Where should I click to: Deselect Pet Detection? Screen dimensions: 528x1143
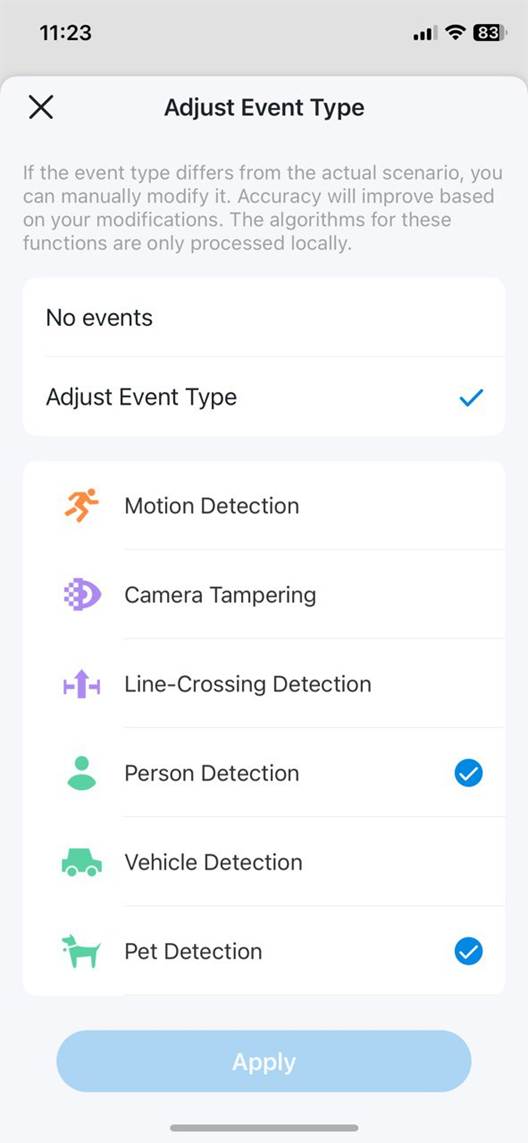(x=263, y=951)
